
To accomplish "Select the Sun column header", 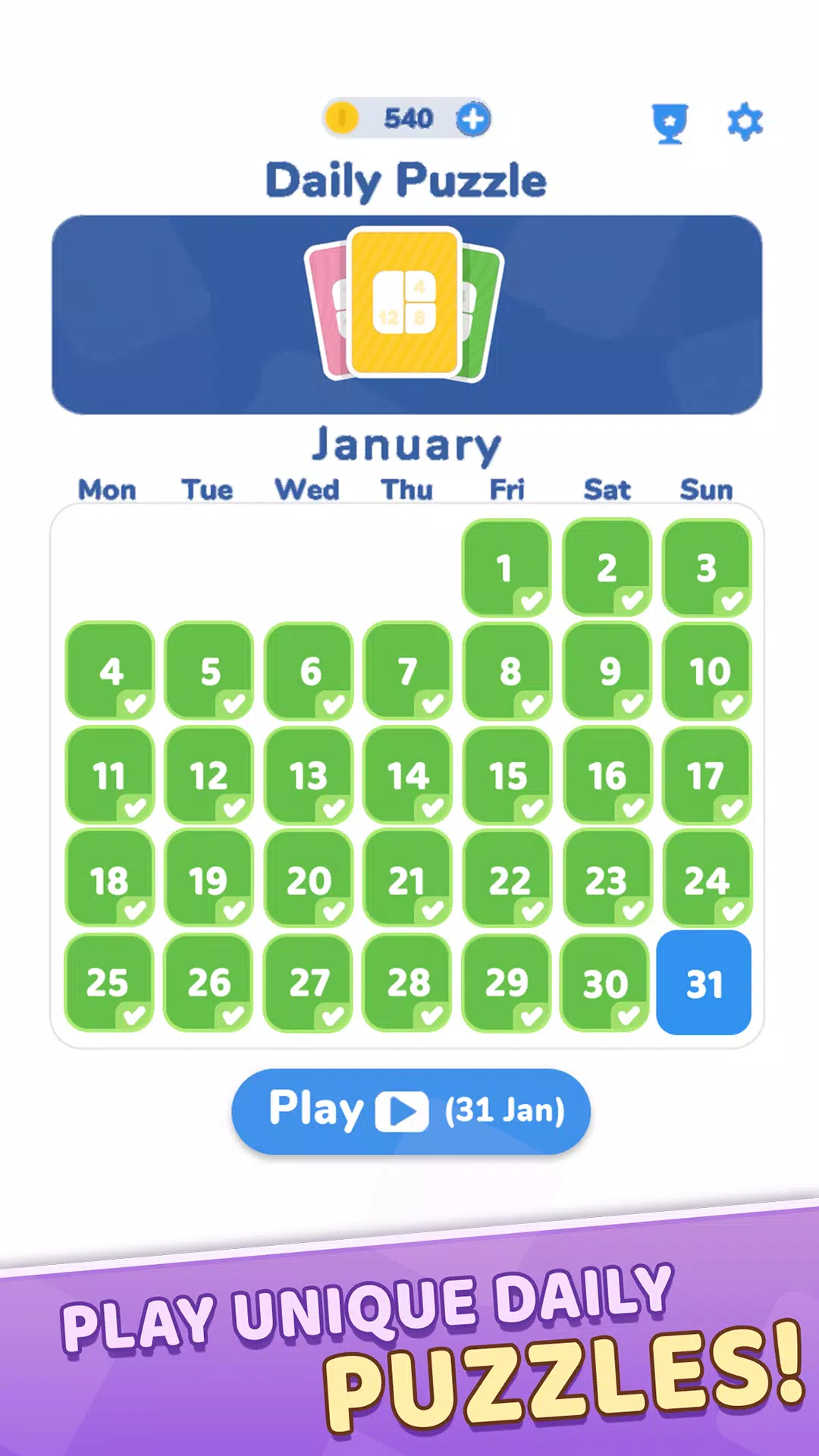I will pos(706,490).
